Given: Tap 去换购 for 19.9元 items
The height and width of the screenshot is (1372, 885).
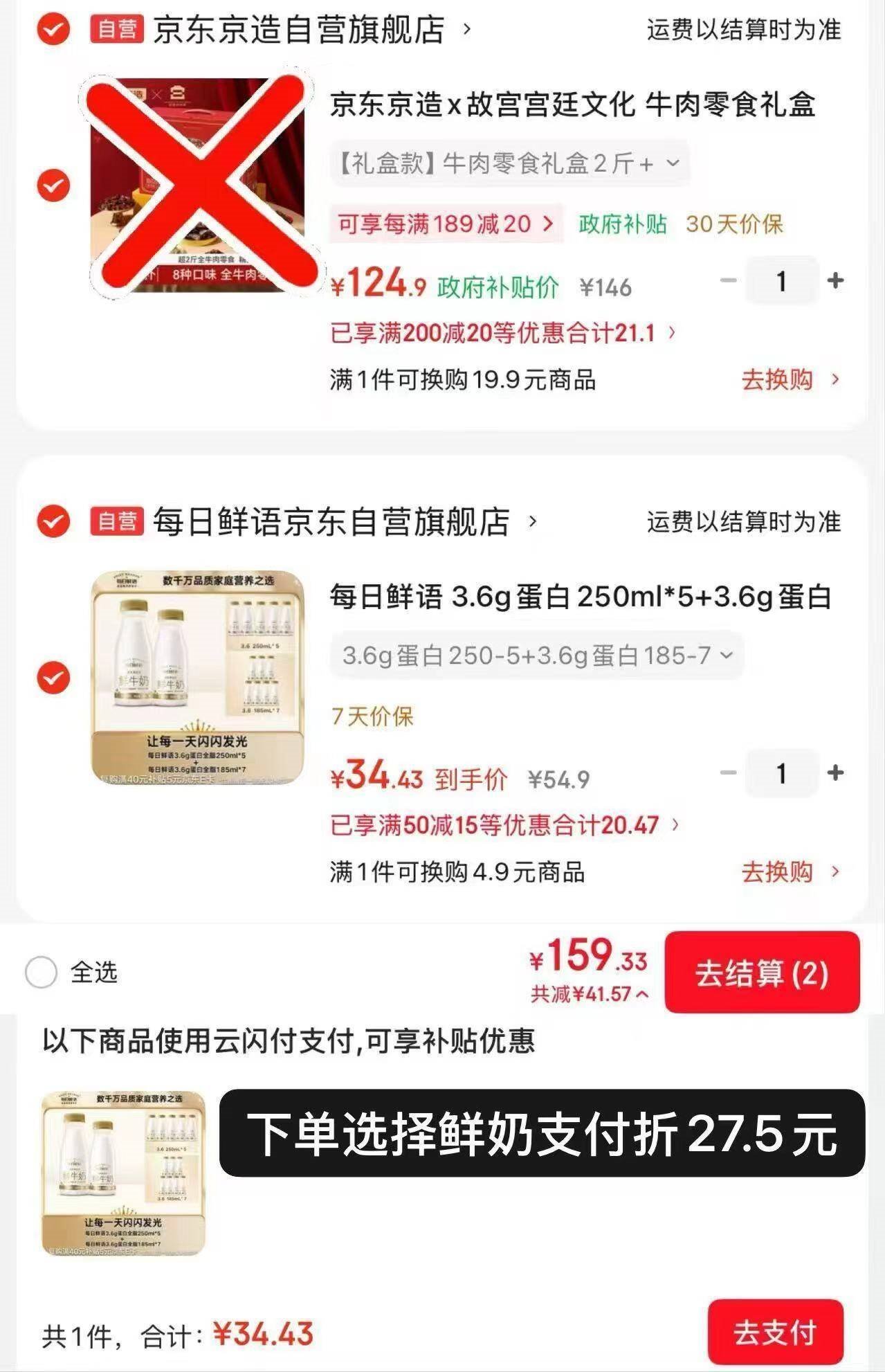Looking at the screenshot, I should point(790,379).
